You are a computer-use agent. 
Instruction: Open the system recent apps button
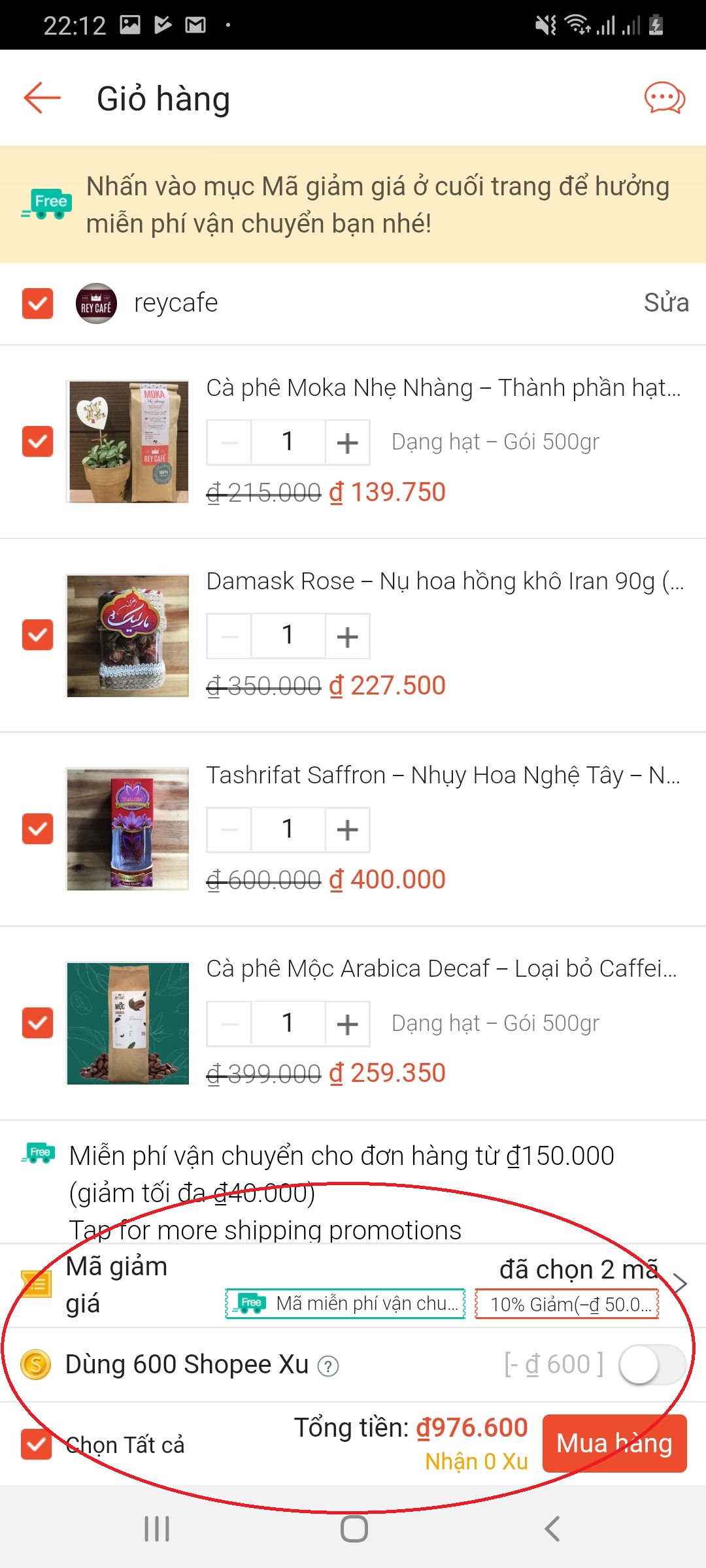point(157,1529)
